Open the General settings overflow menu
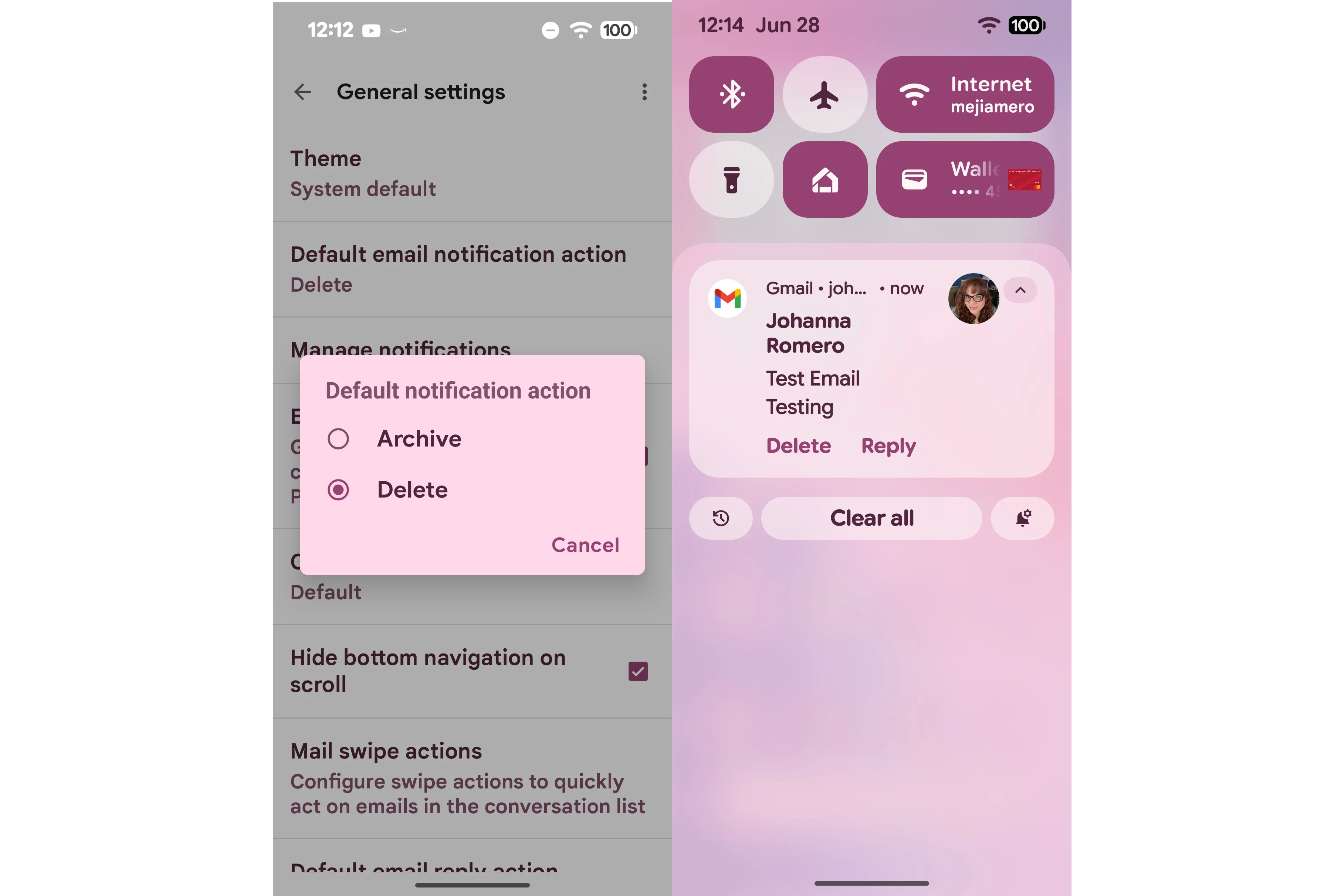The image size is (1344, 896). (x=644, y=92)
